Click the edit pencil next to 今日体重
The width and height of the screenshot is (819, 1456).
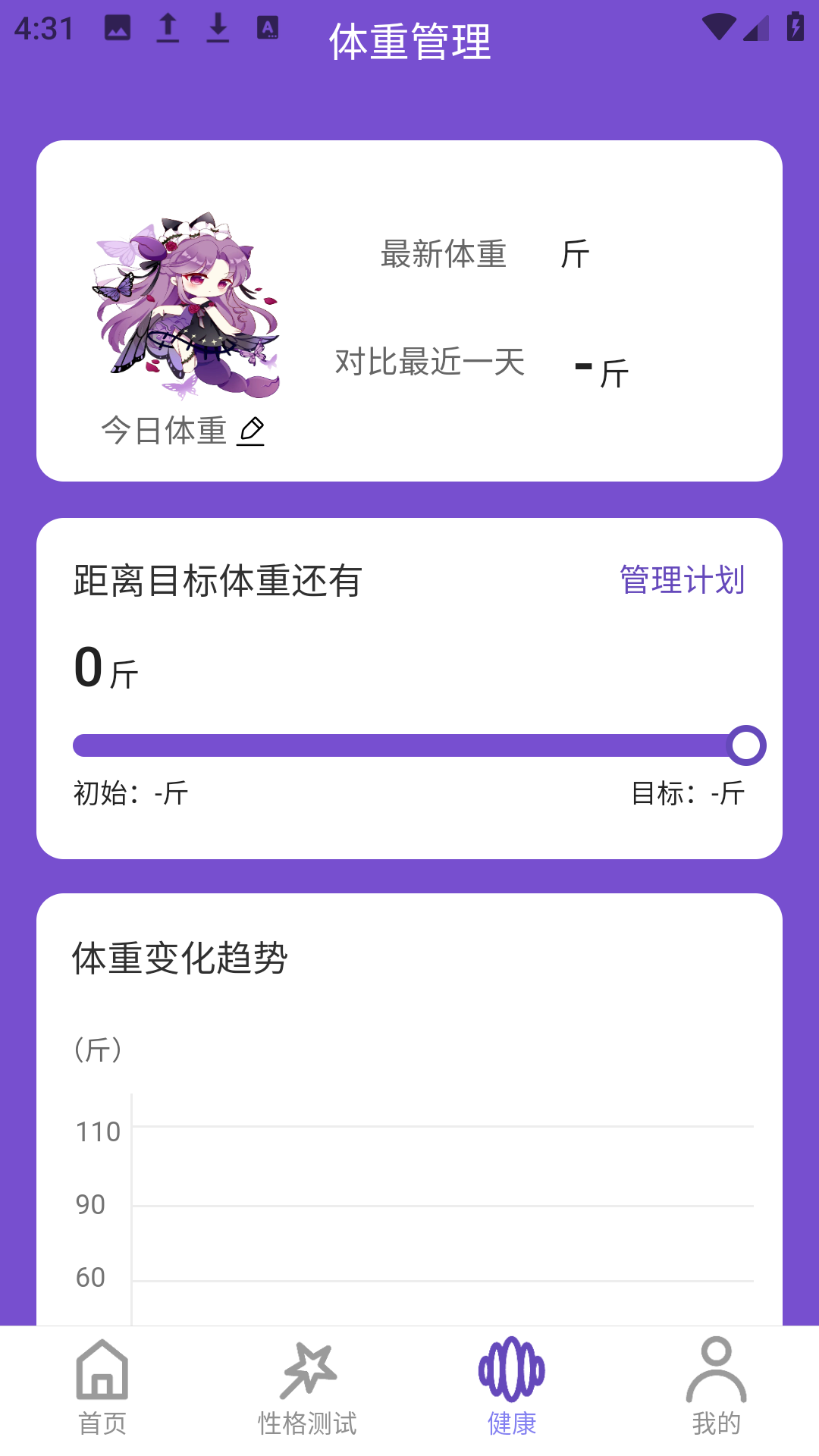click(x=253, y=431)
